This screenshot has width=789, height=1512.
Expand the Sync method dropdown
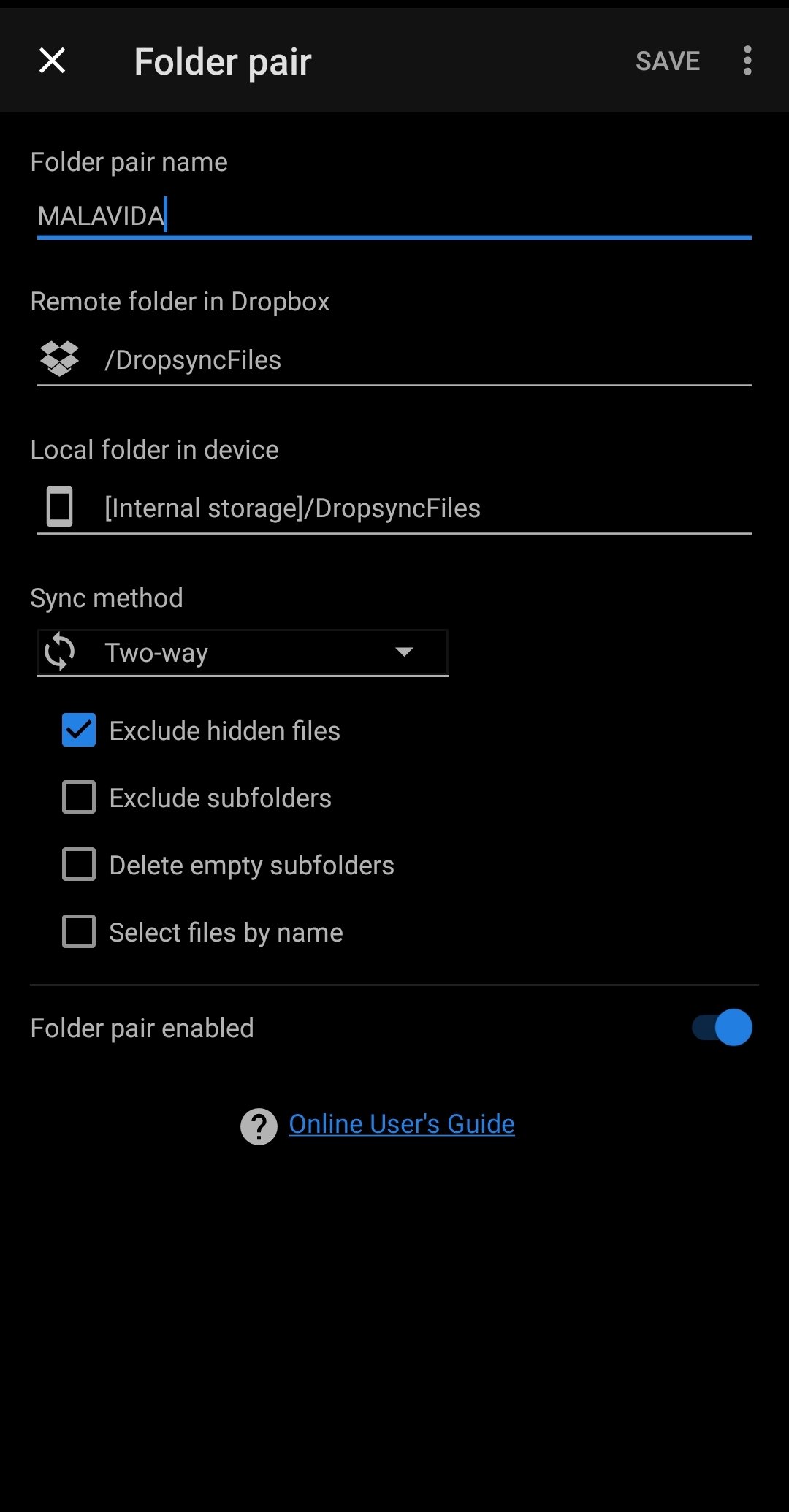tap(243, 652)
